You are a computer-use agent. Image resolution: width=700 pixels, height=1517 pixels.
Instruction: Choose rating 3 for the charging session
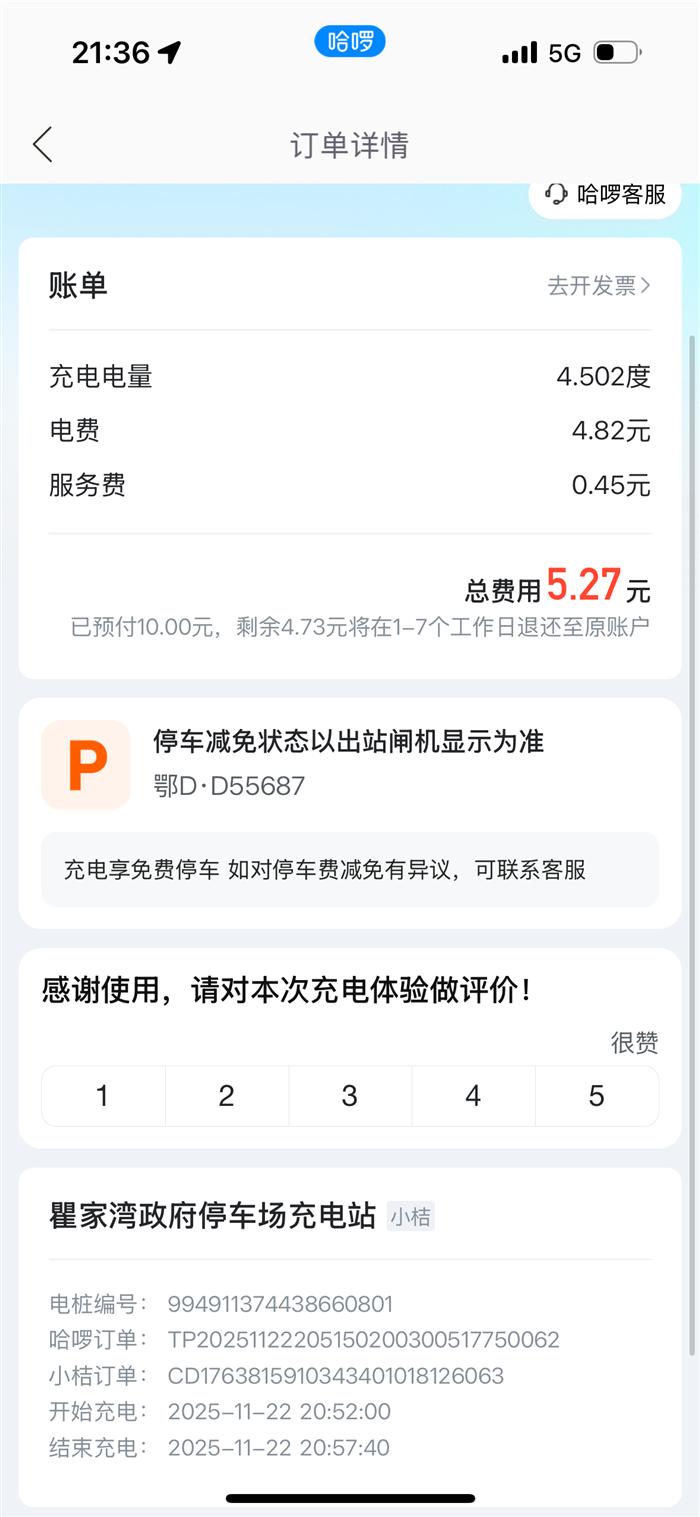click(350, 1096)
